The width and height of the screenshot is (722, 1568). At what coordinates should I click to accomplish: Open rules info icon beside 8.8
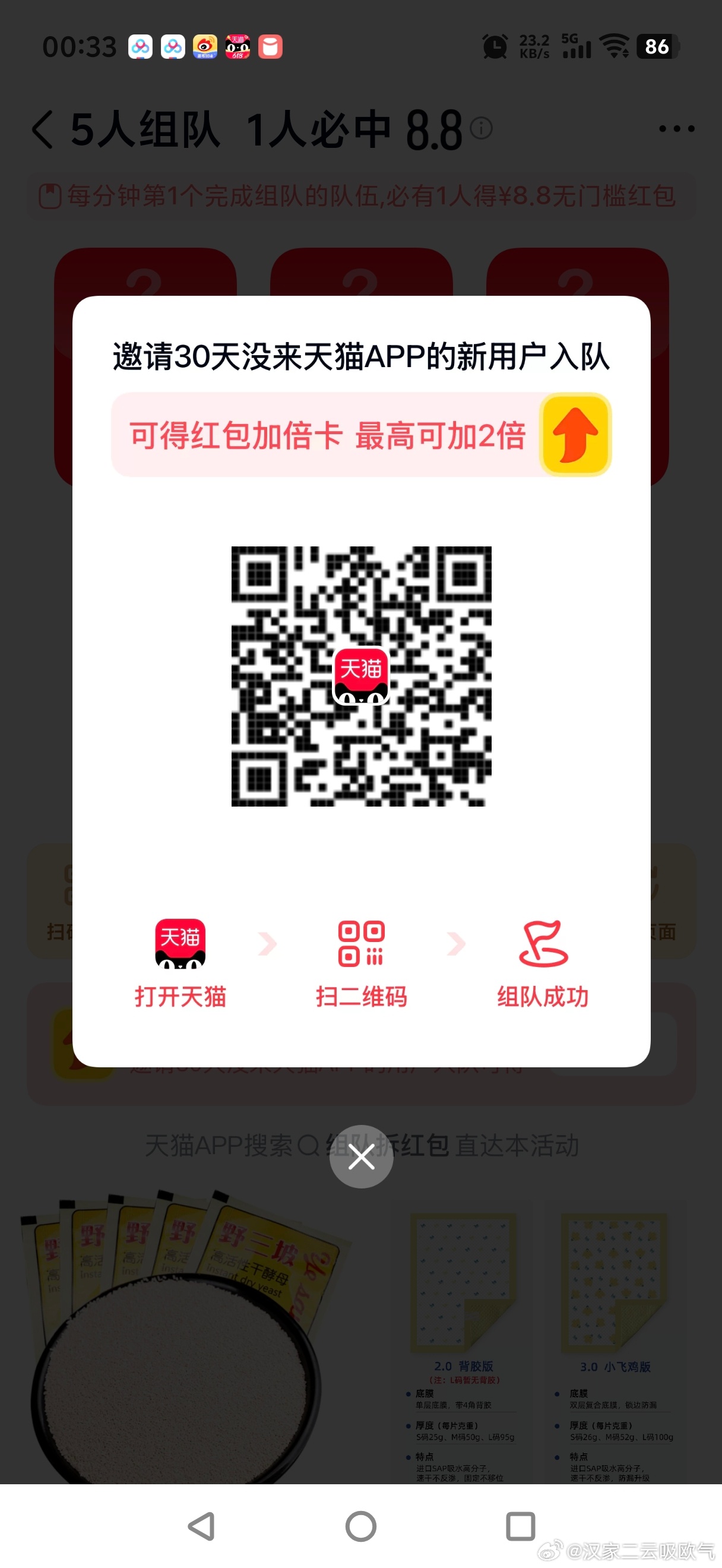[x=481, y=128]
